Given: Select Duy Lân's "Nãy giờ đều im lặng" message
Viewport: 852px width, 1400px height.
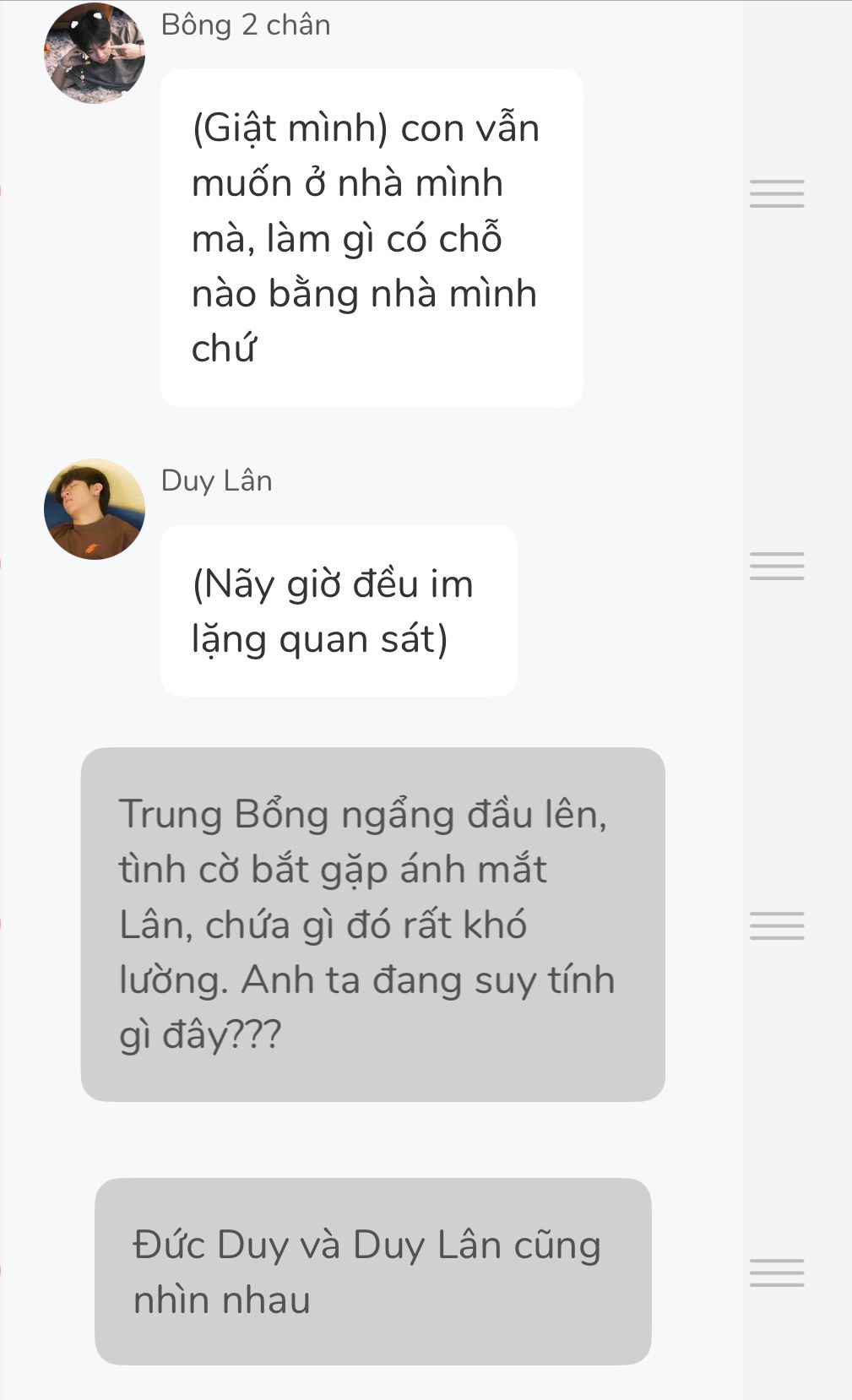Looking at the screenshot, I should coord(339,610).
